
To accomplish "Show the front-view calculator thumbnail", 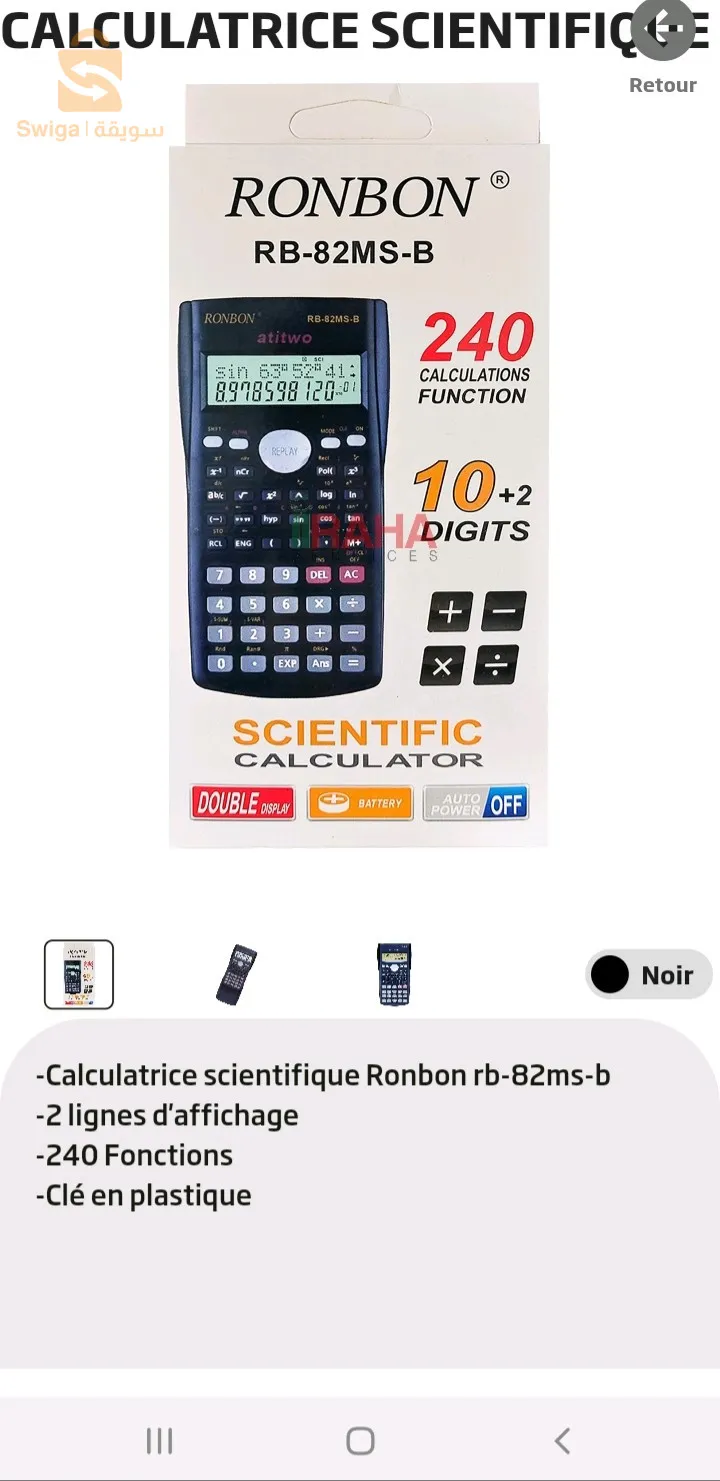I will [394, 974].
